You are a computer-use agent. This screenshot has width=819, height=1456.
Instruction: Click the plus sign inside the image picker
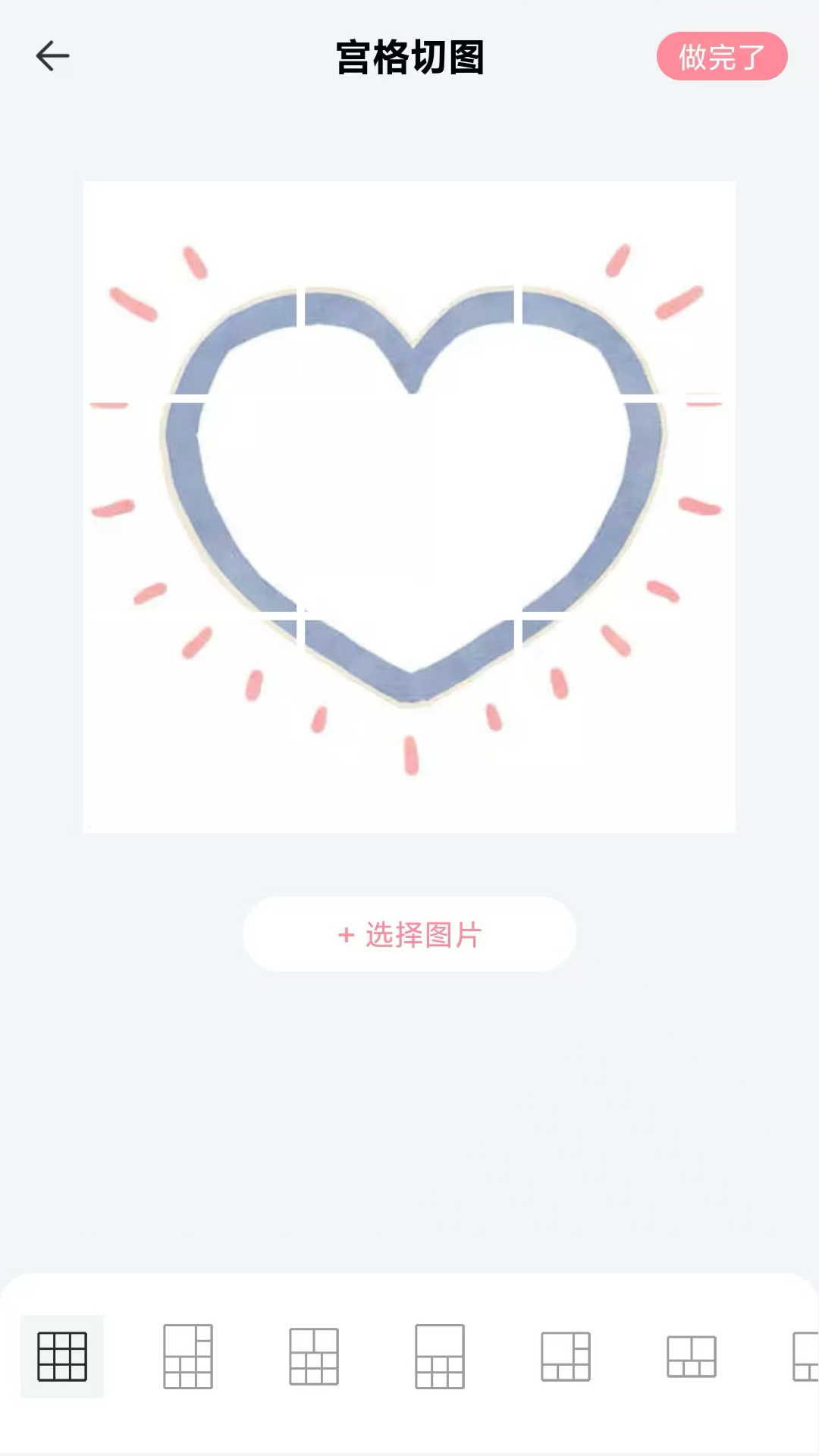[345, 936]
